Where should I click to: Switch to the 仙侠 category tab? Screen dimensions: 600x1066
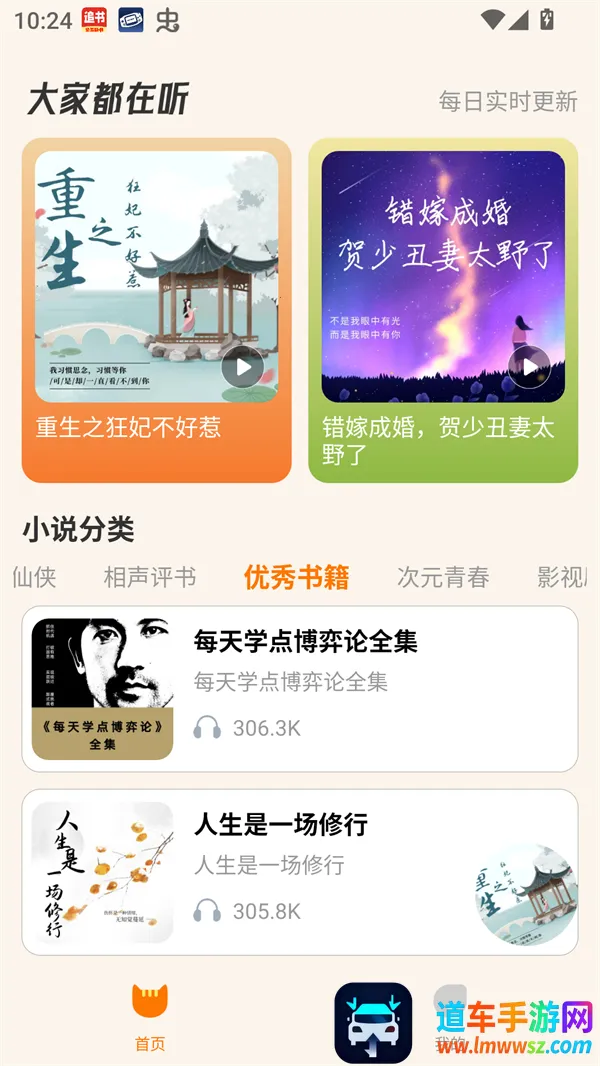[34, 577]
